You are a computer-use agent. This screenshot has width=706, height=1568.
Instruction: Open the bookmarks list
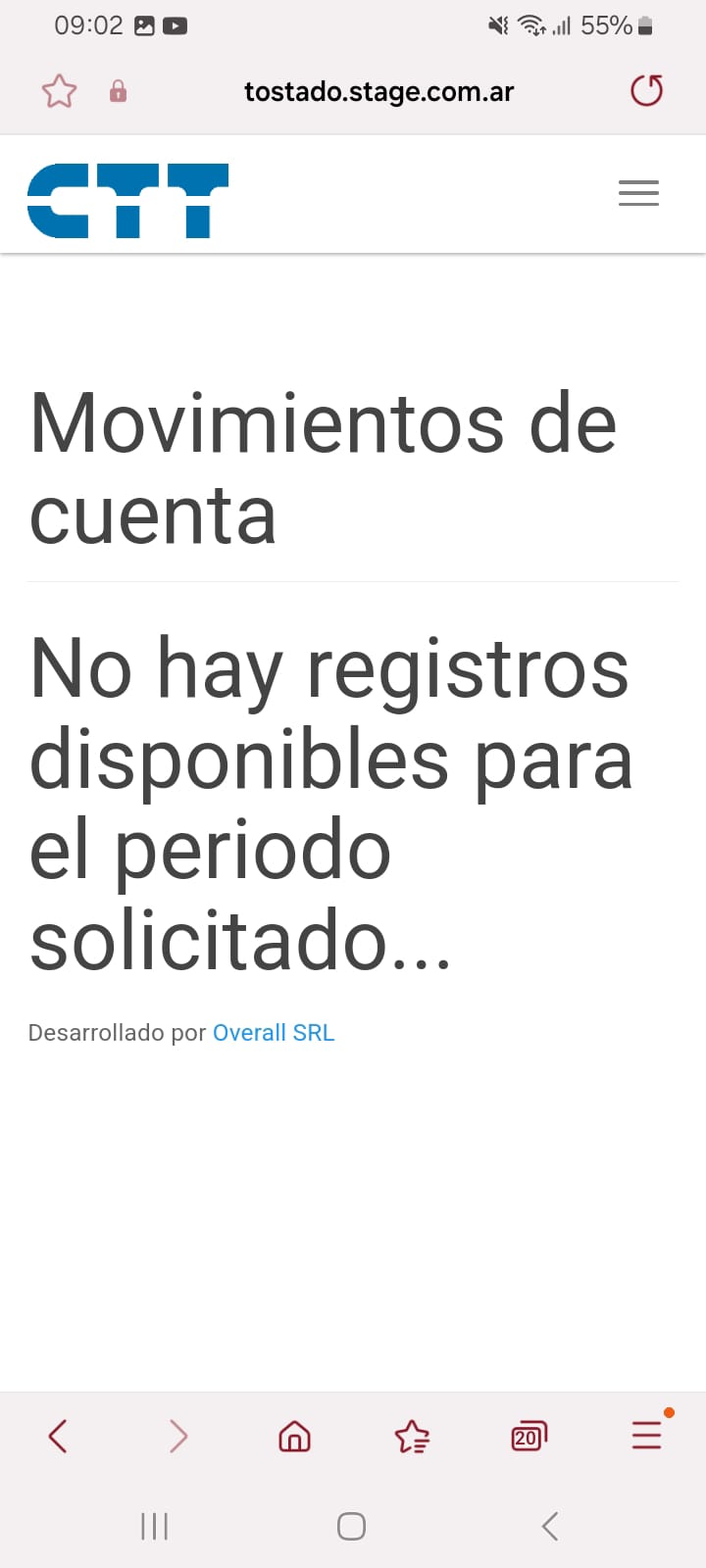click(412, 1437)
